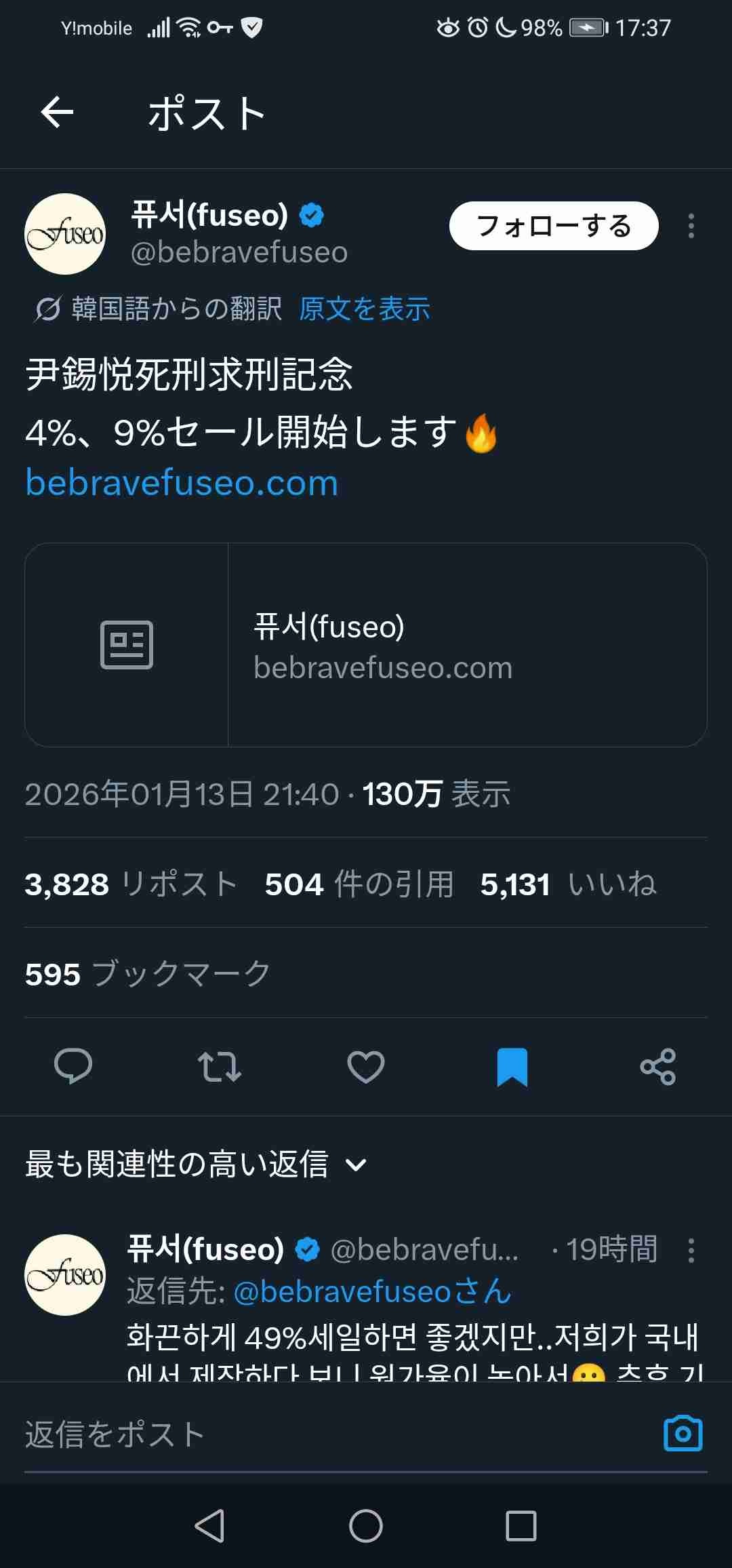View the 3,828 reposts list

click(x=131, y=884)
